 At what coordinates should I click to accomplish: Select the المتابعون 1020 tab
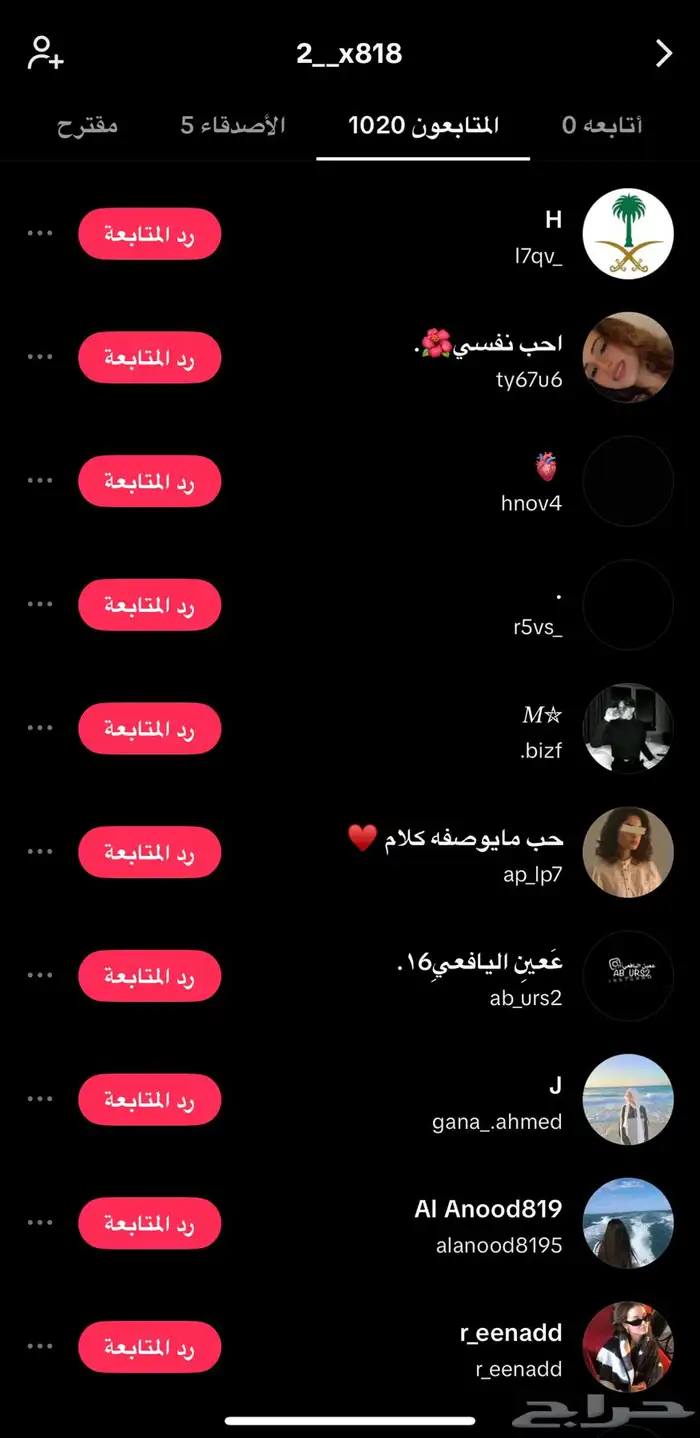(423, 125)
